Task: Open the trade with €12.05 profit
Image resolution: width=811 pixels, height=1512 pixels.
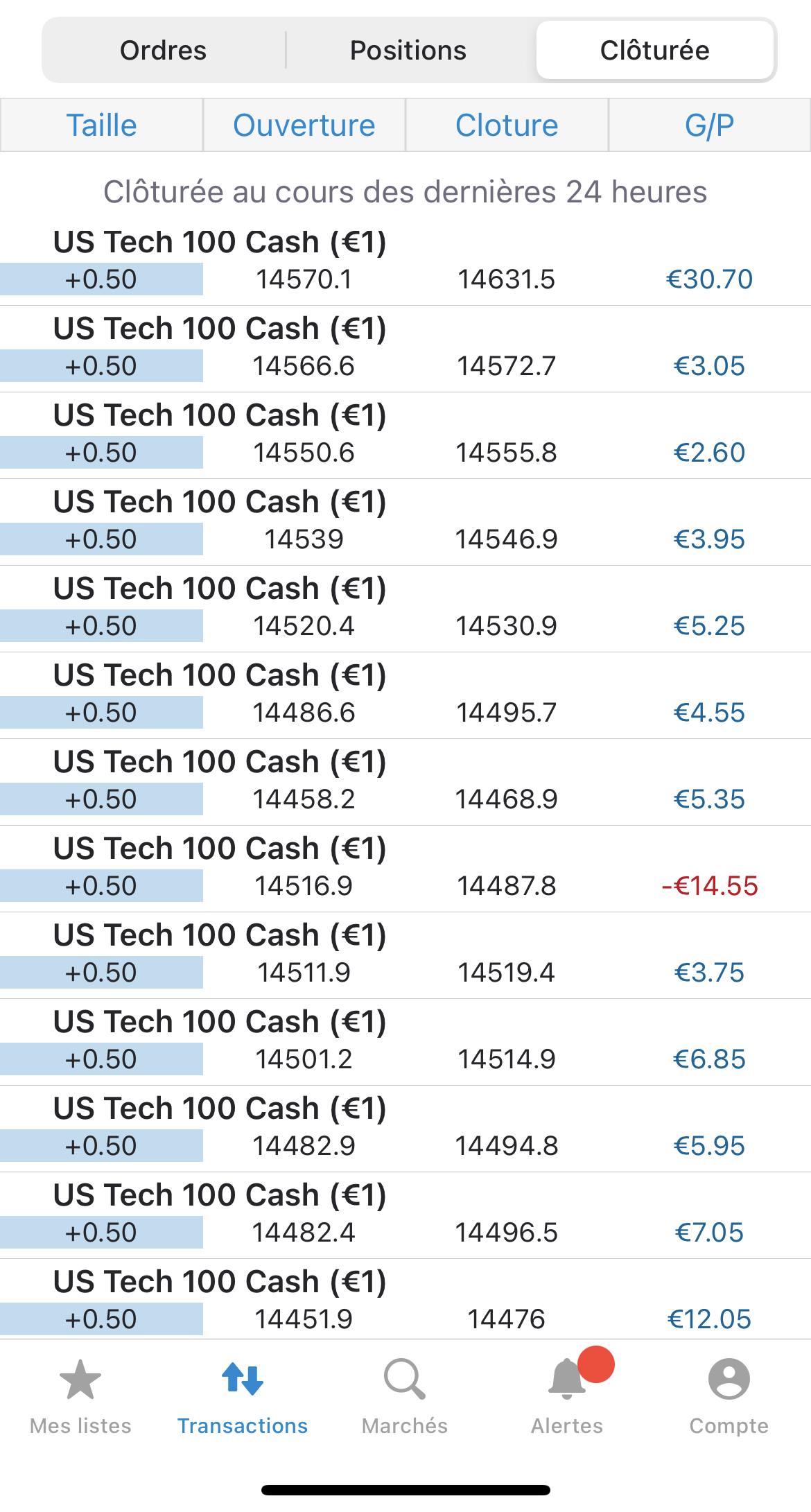Action: tap(405, 1301)
